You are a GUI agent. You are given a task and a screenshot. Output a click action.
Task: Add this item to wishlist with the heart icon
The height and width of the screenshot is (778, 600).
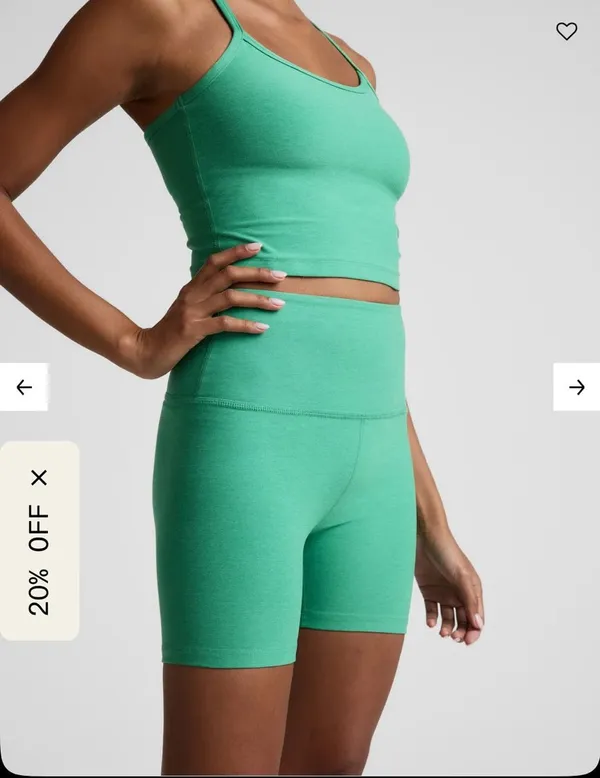pos(566,31)
